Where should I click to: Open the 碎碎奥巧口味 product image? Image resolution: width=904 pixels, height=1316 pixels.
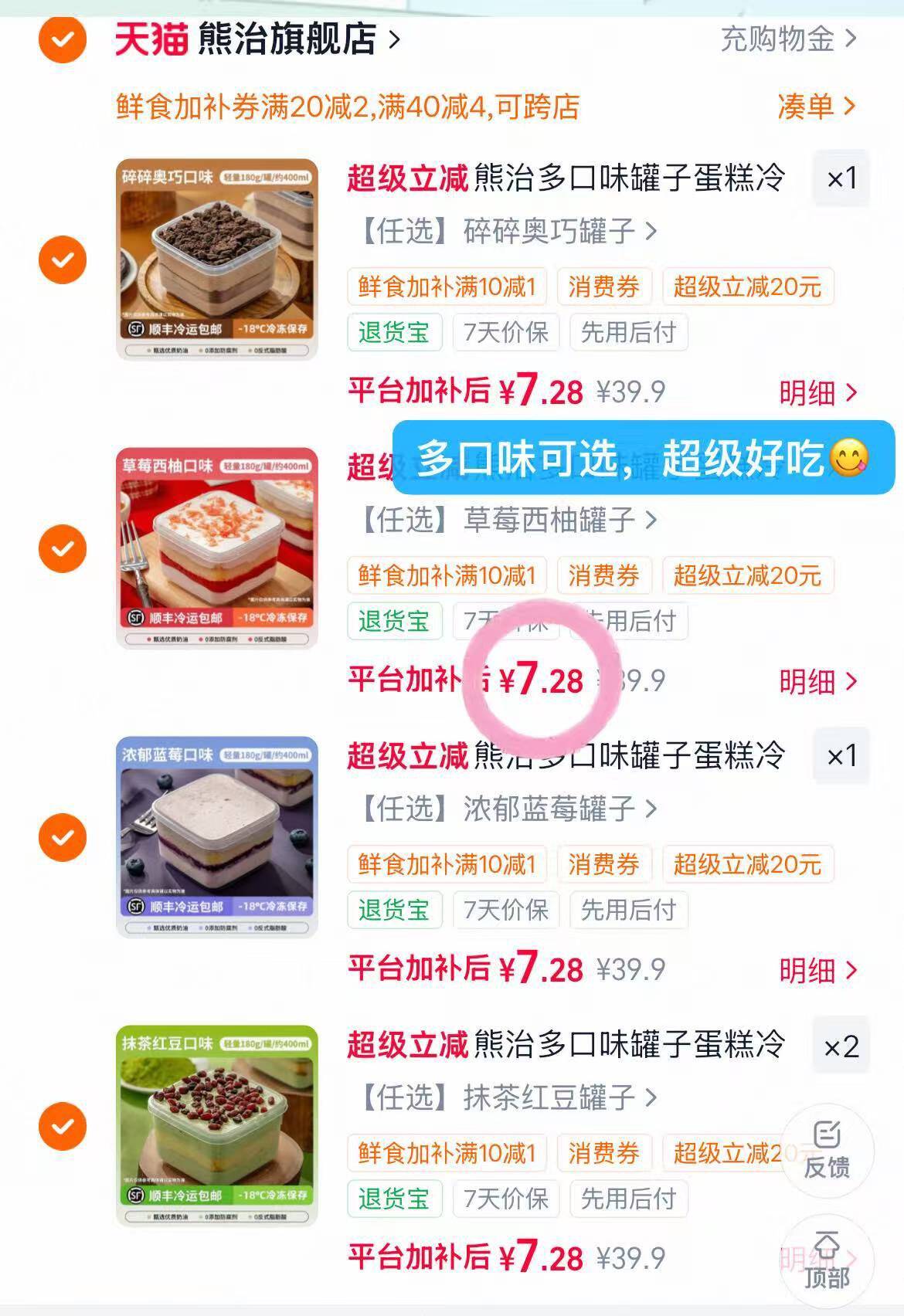point(217,259)
